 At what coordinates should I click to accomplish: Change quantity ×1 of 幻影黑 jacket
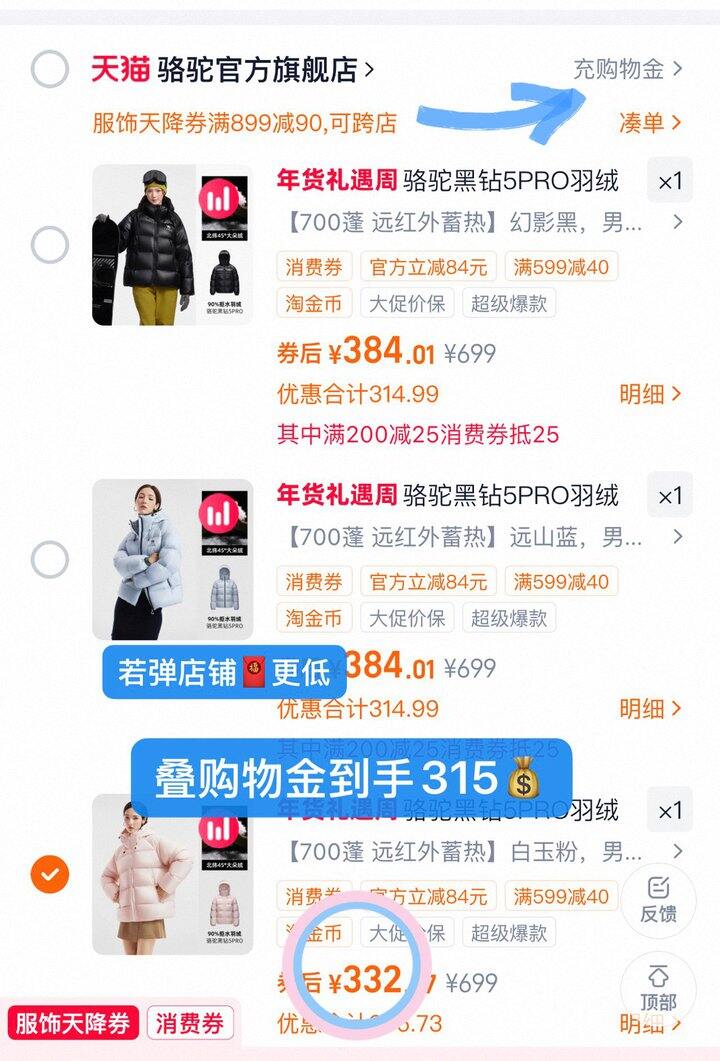pos(669,181)
